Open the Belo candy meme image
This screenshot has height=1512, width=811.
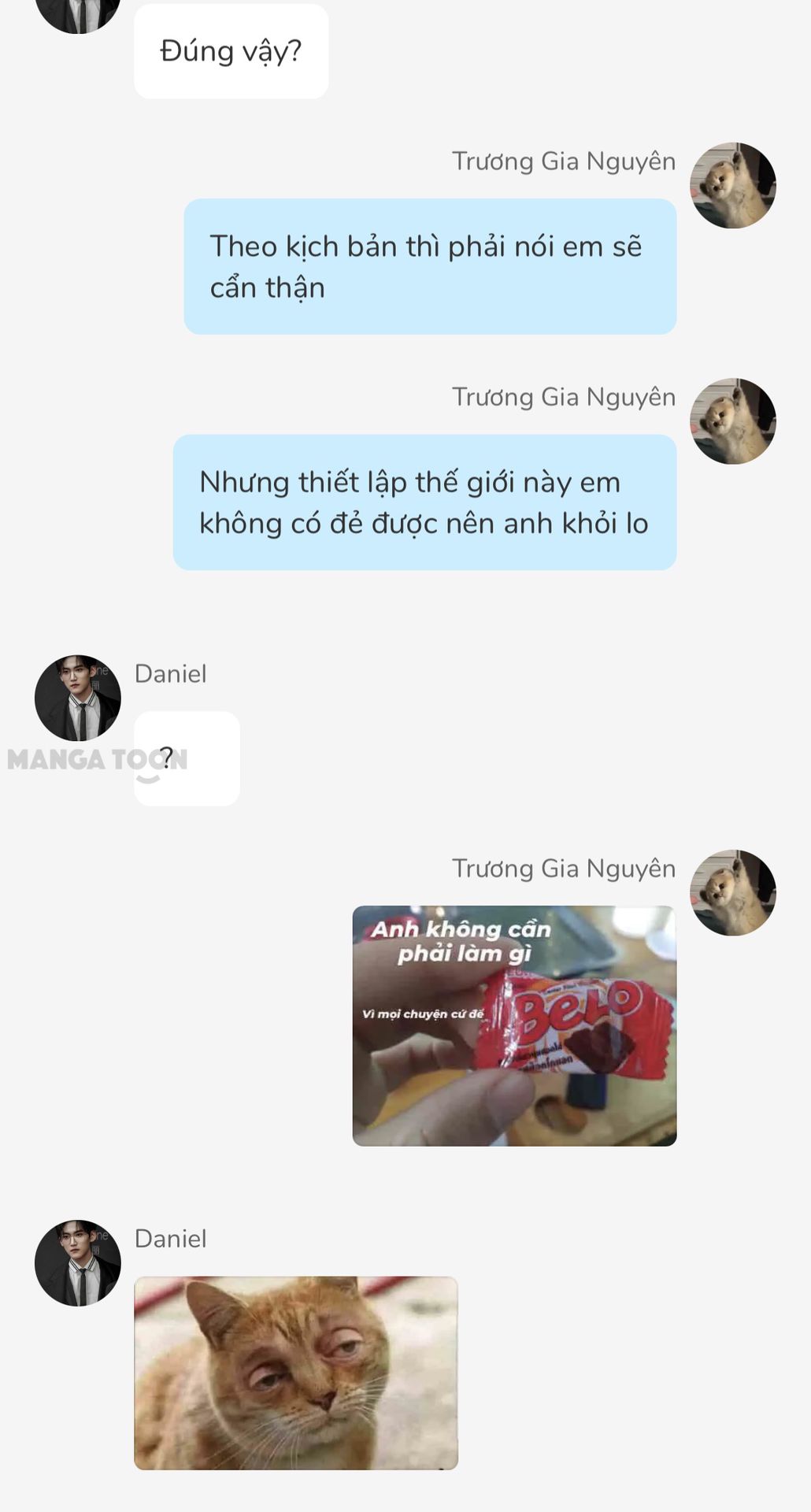[514, 1025]
